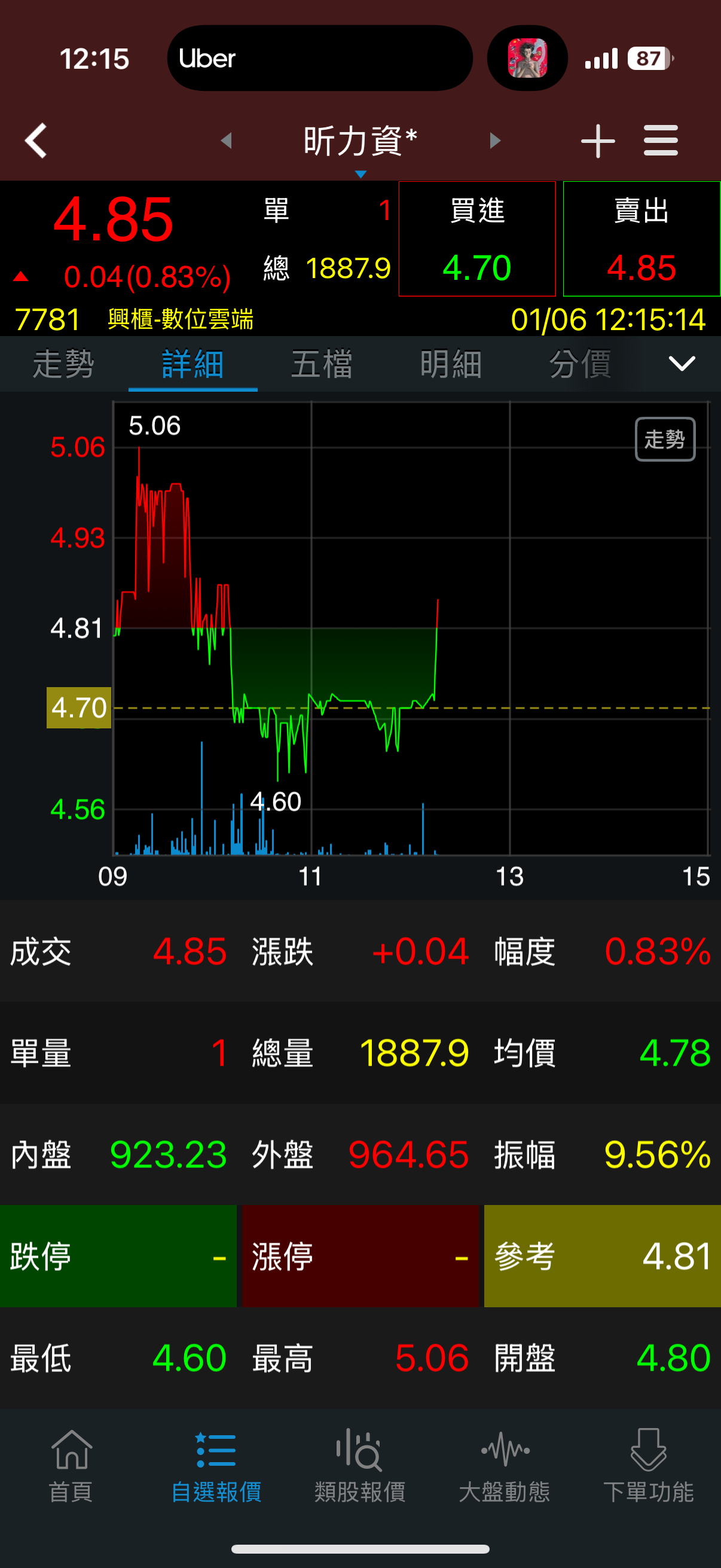Switch to the previous stock with left triangle
This screenshot has width=721, height=1568.
(227, 141)
